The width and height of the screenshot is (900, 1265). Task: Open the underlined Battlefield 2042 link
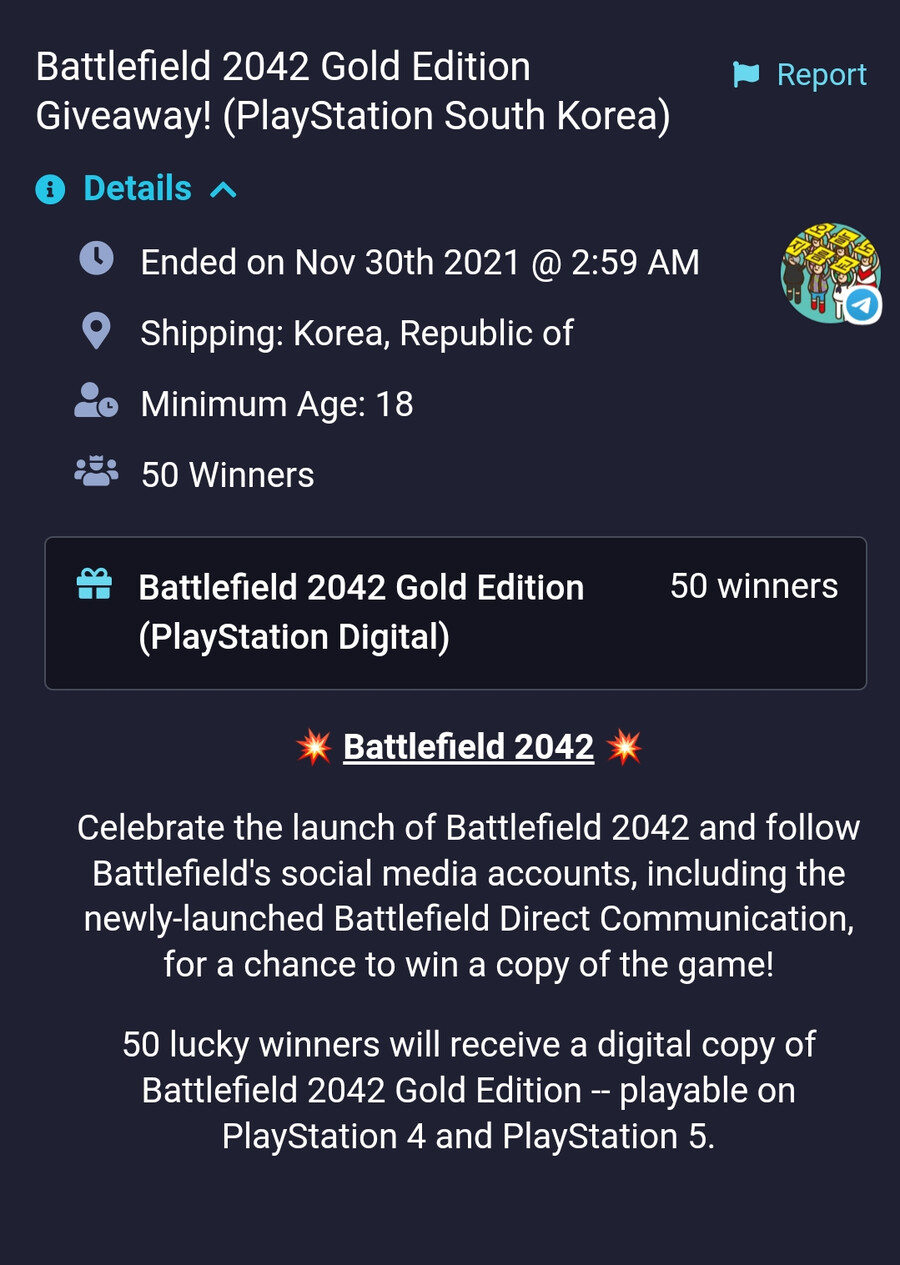coord(468,747)
